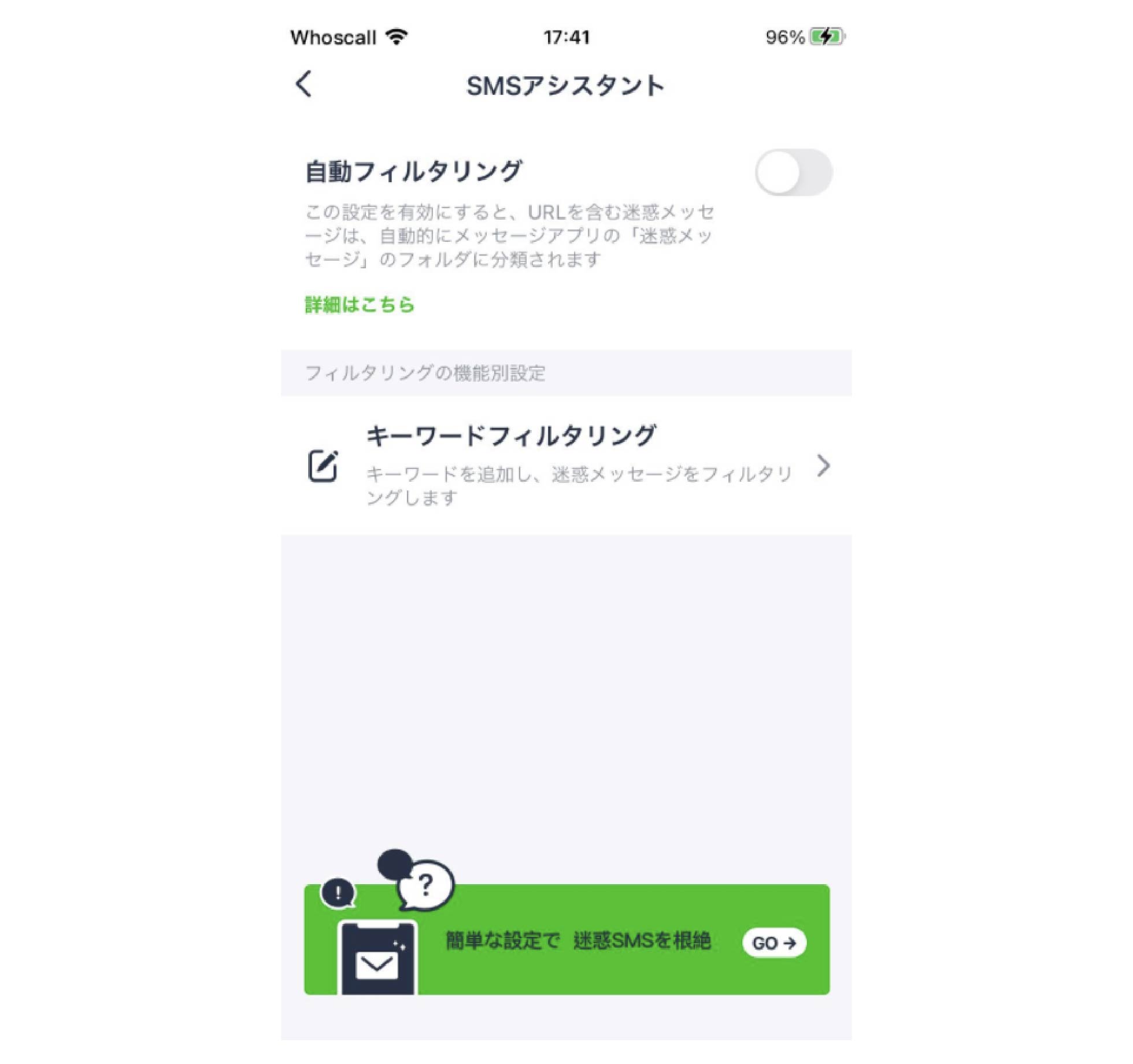The image size is (1133, 1064).
Task: Go back from SMSアシスタント screen
Action: click(304, 84)
